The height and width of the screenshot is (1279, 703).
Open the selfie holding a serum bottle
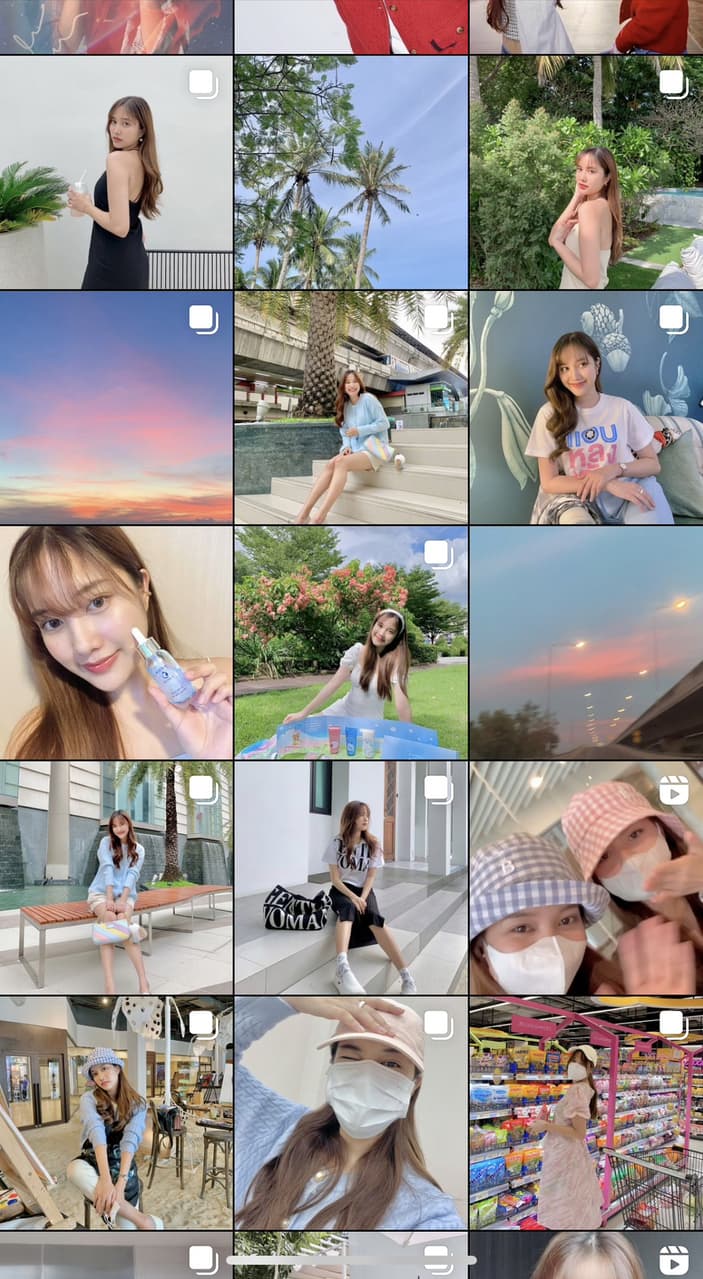point(116,643)
